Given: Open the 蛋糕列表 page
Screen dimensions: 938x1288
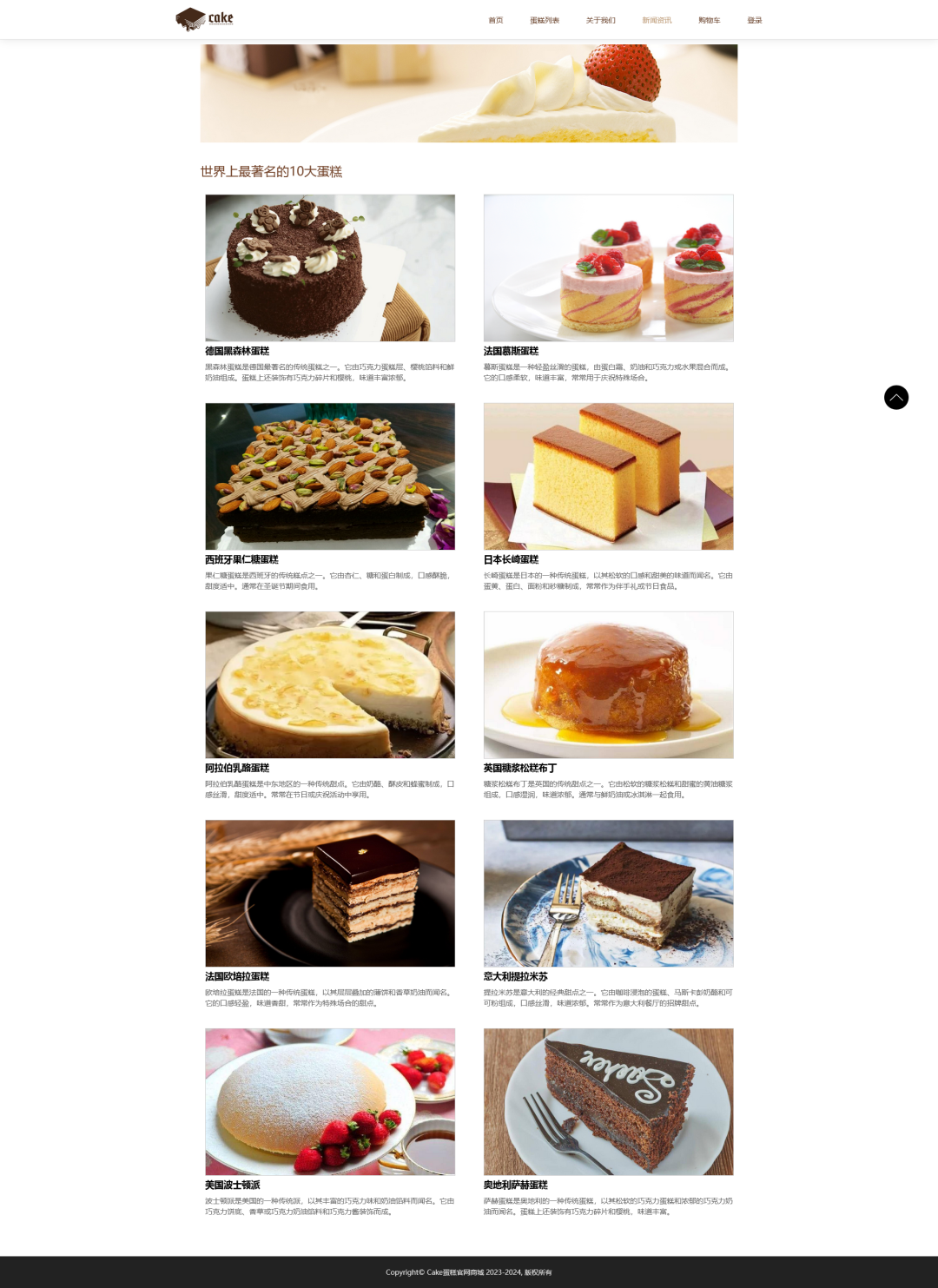Looking at the screenshot, I should [x=545, y=21].
